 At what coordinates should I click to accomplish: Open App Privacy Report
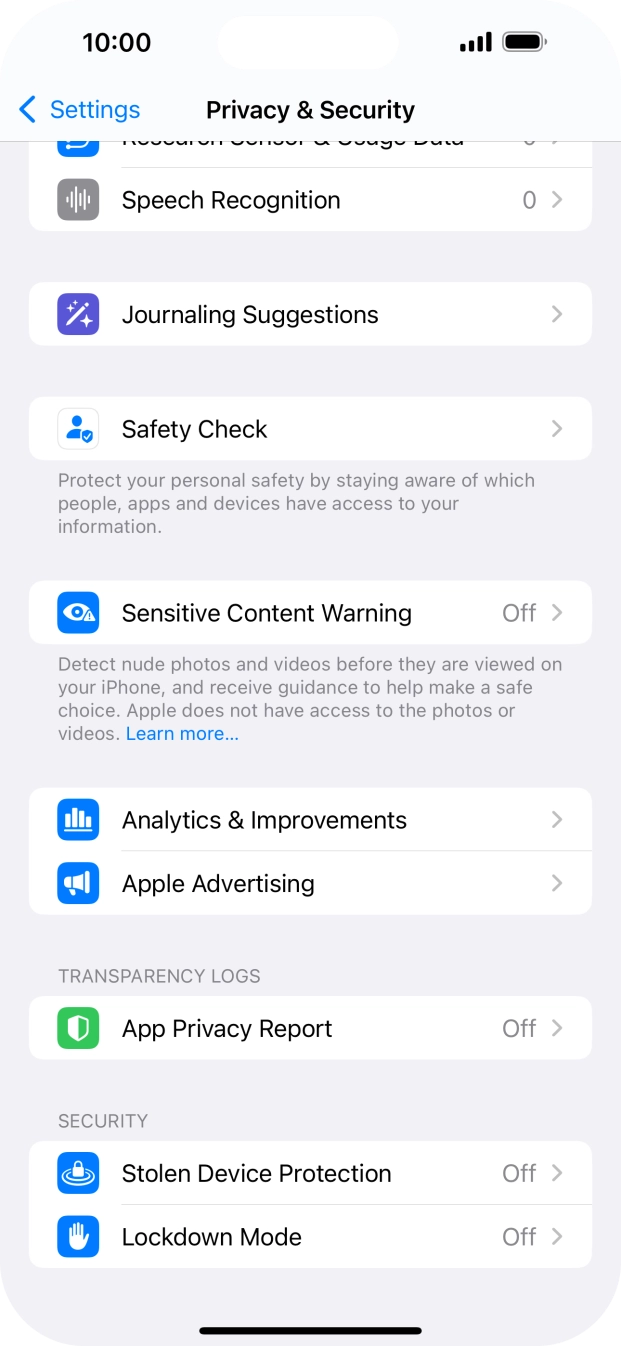[x=310, y=1029]
